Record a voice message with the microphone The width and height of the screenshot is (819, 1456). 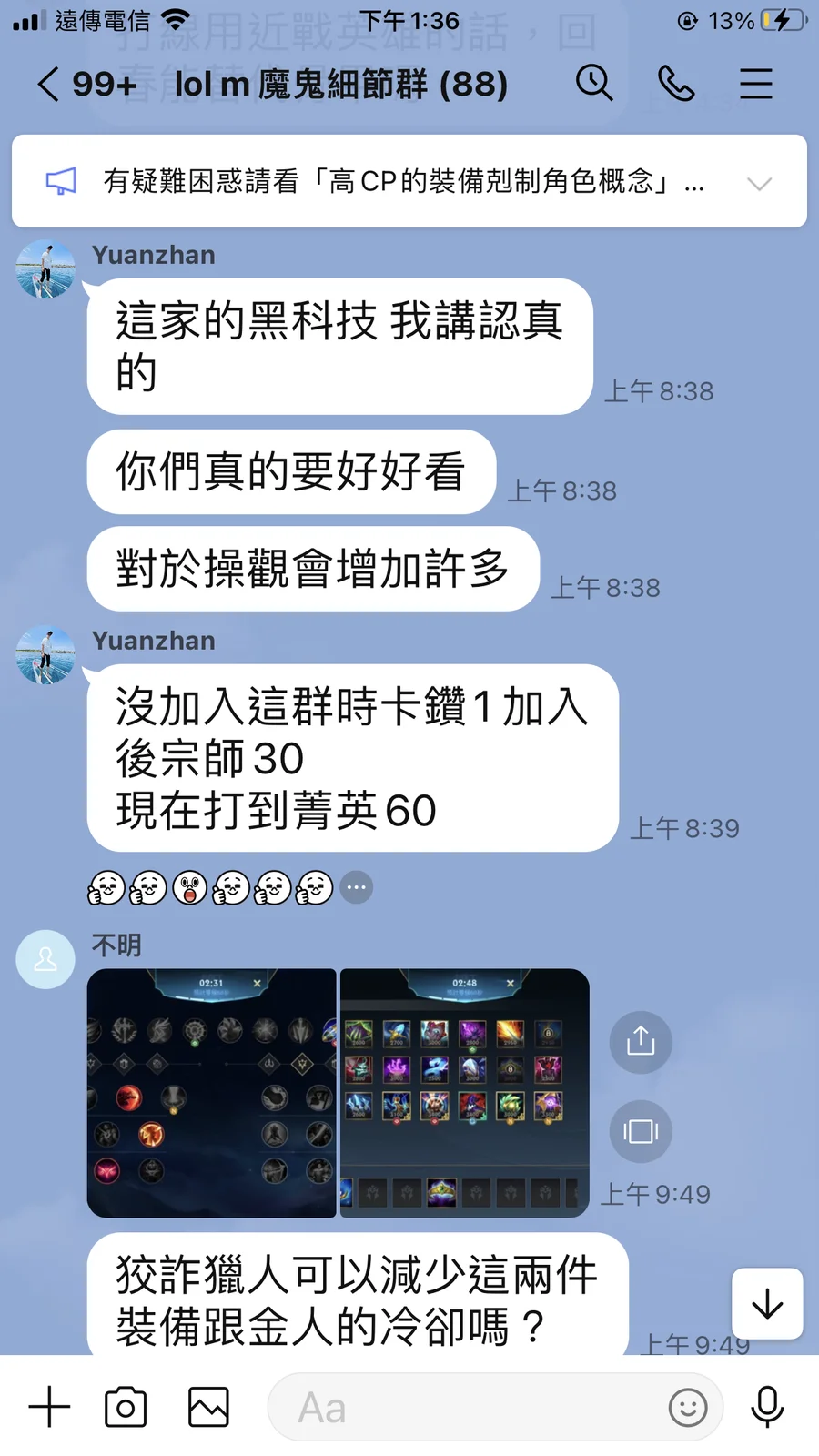pyautogui.click(x=767, y=1408)
